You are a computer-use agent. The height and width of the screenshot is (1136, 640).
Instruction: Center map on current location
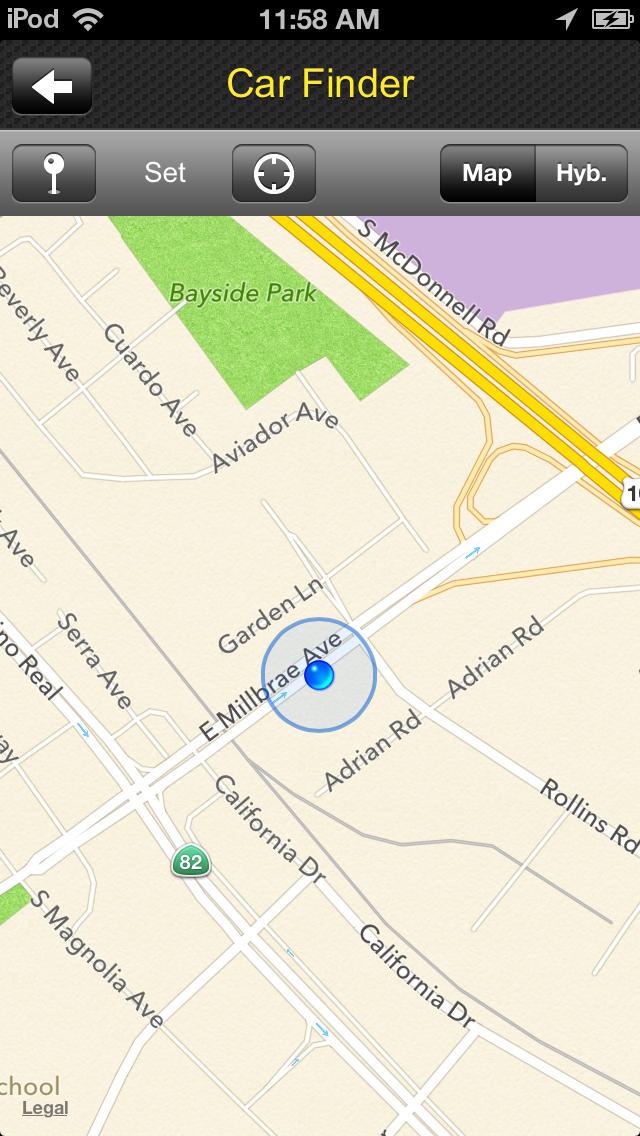pyautogui.click(x=274, y=173)
